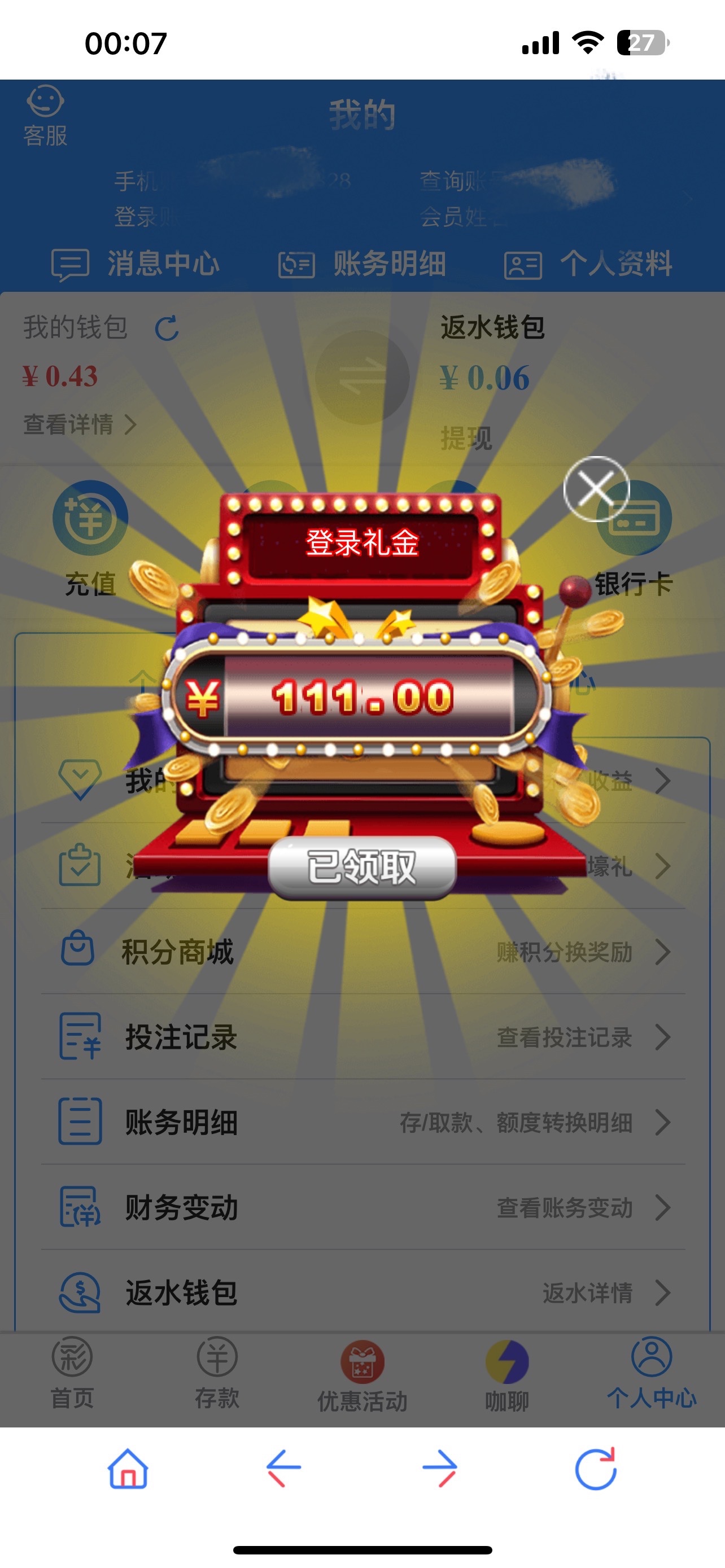
Task: Tap the wallet transfer swap button
Action: click(x=362, y=378)
